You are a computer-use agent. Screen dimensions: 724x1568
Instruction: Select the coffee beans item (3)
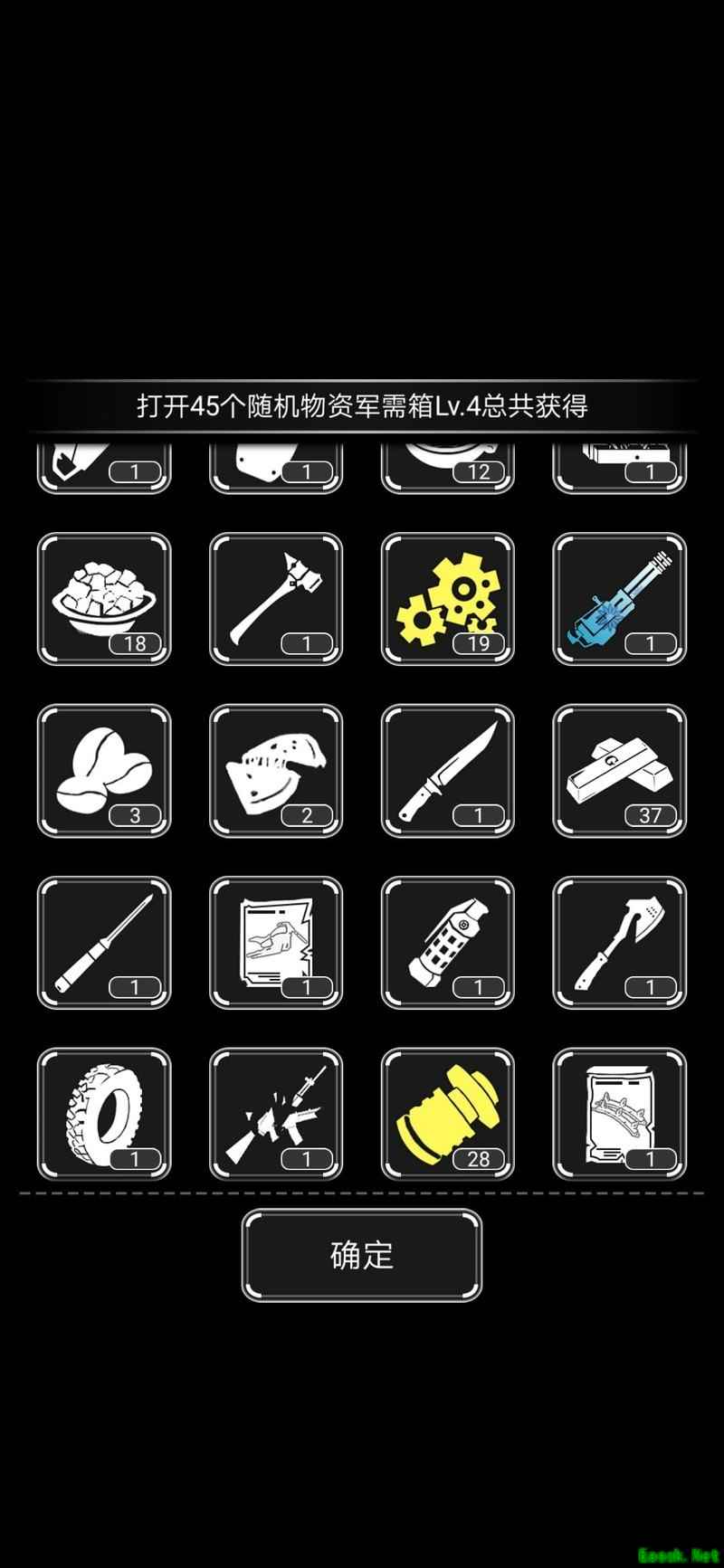(x=104, y=771)
